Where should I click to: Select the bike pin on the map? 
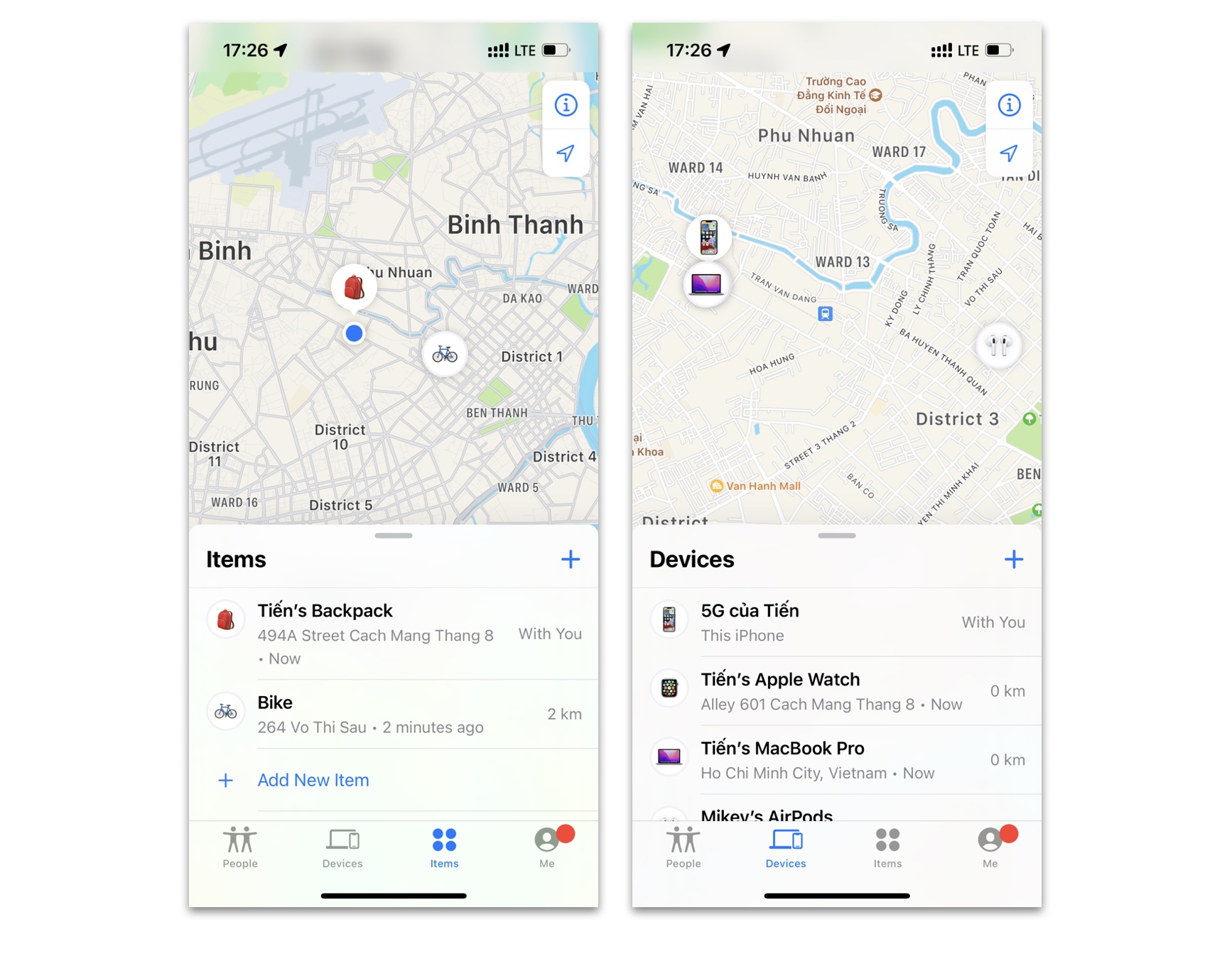[445, 354]
